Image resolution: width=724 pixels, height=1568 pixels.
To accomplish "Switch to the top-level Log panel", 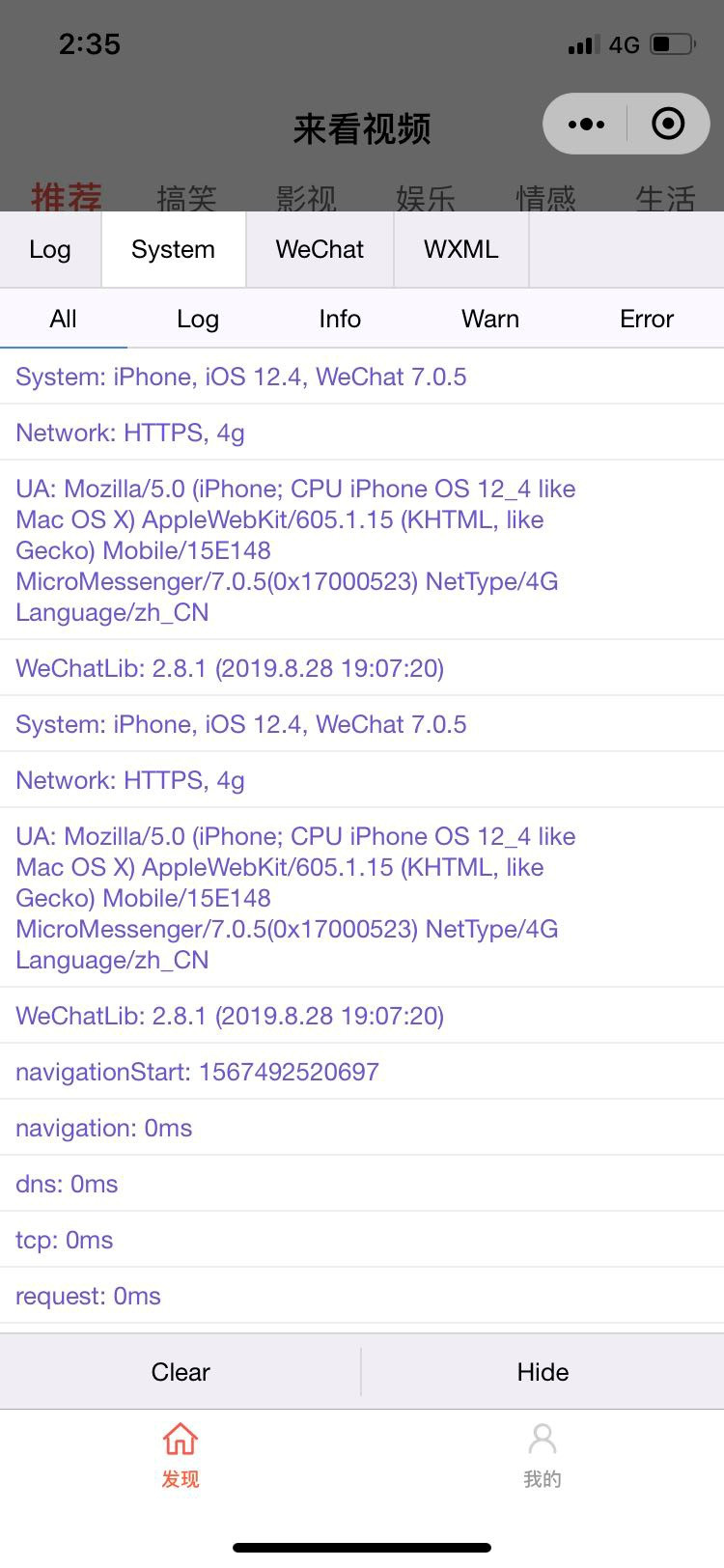I will point(50,249).
